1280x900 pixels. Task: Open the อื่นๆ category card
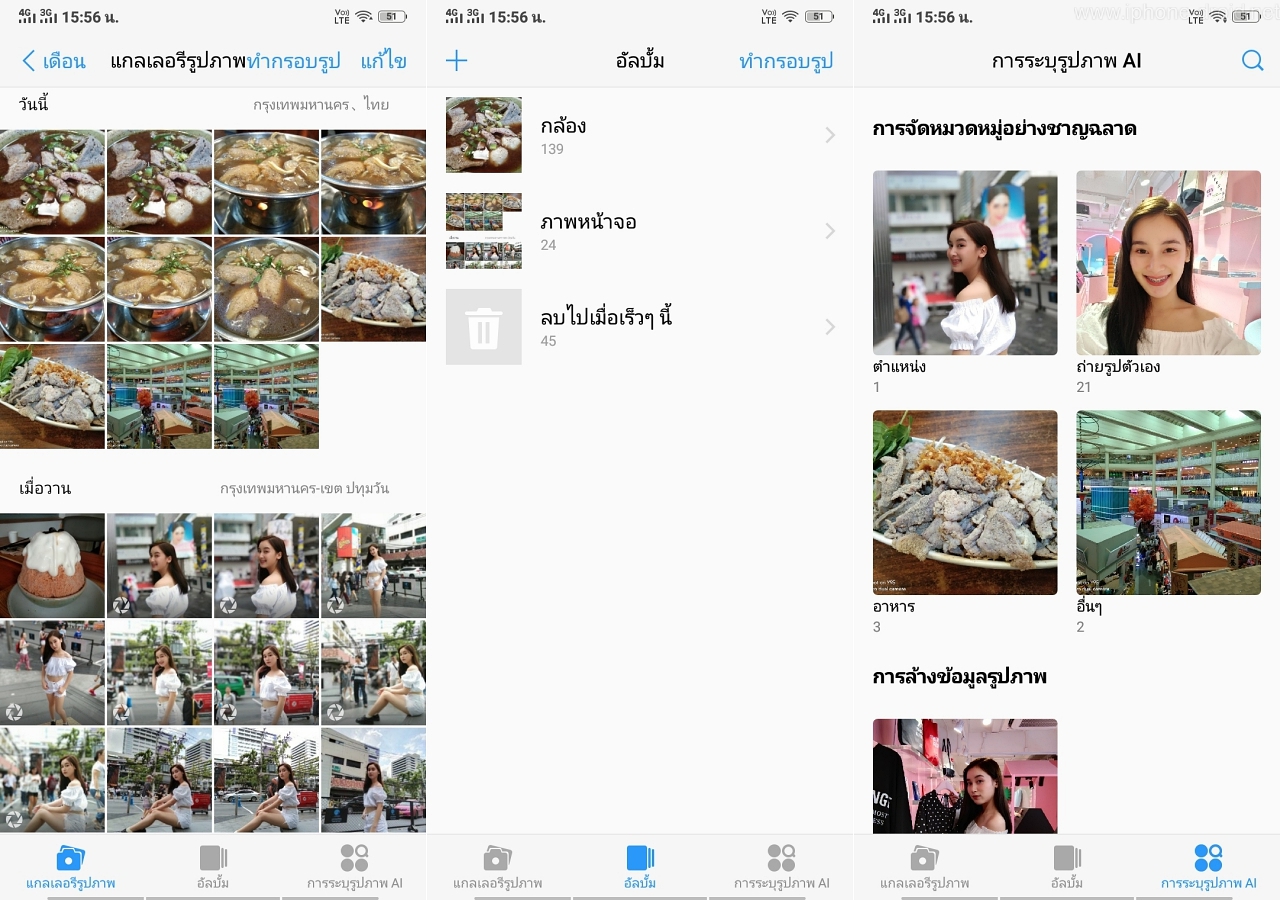coord(1168,502)
